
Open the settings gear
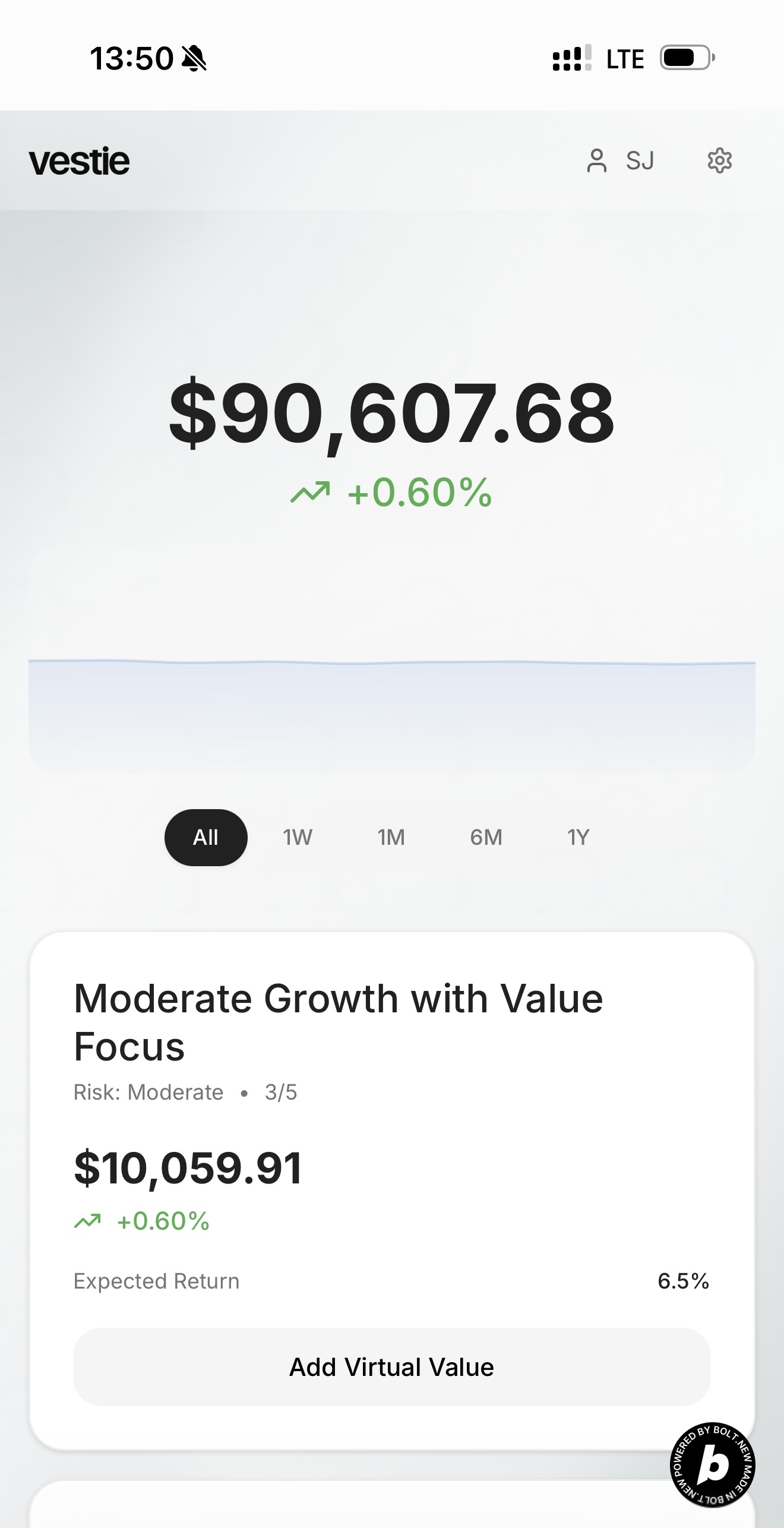click(x=719, y=160)
